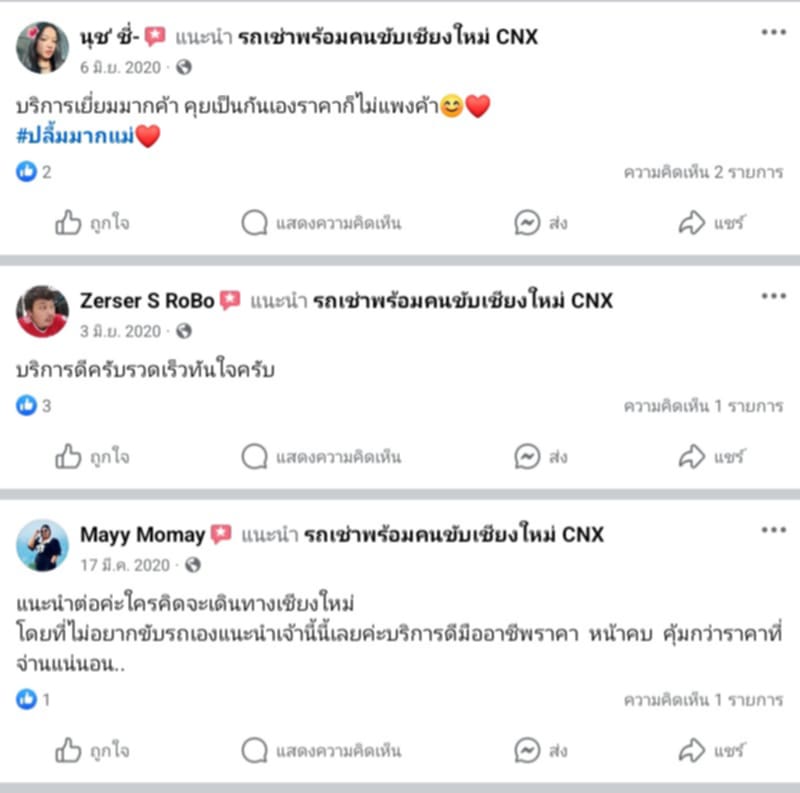Open overflow menu on Mayy Momay's post
This screenshot has width=800, height=793.
coord(773,530)
